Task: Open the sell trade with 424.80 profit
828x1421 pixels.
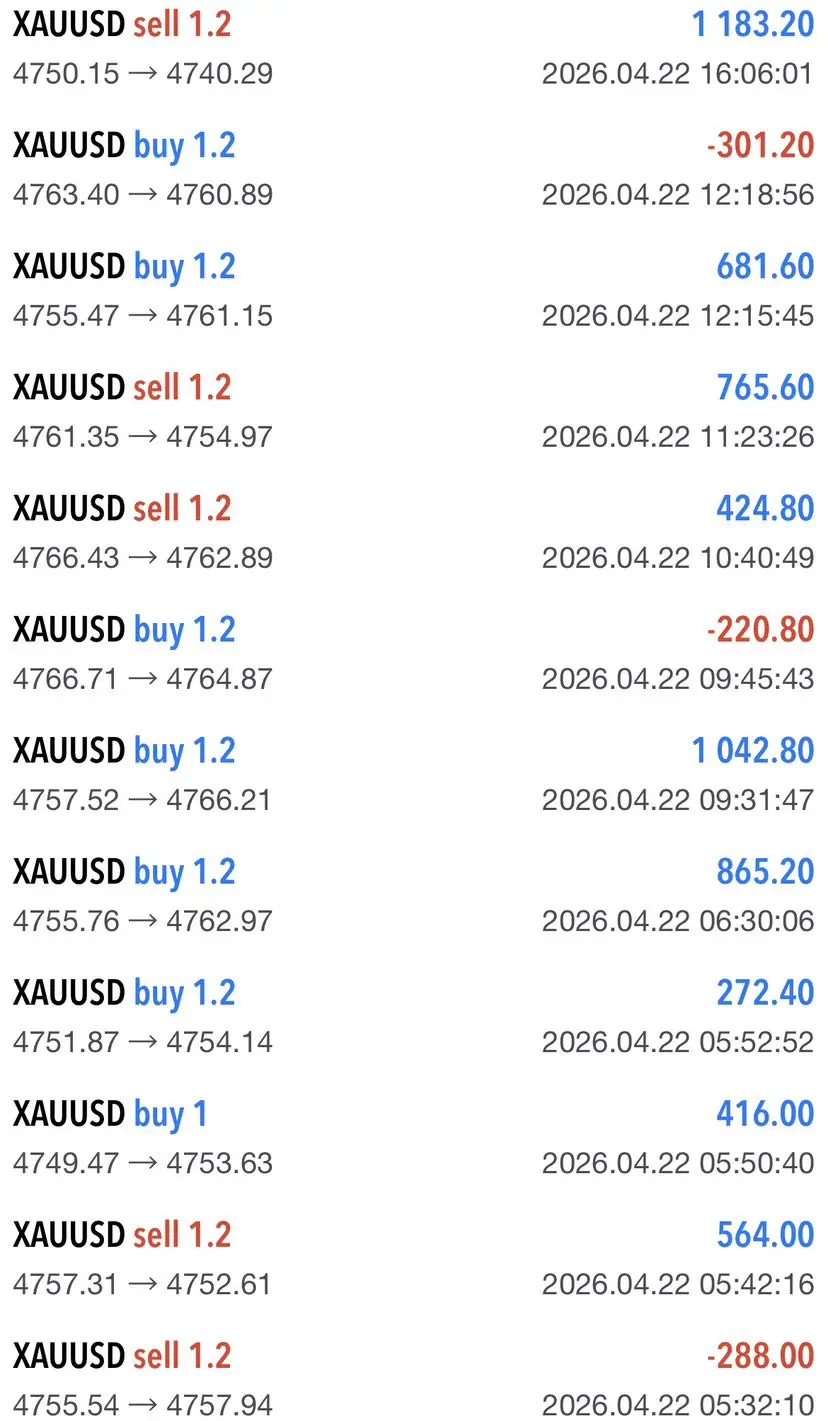Action: pyautogui.click(x=414, y=532)
